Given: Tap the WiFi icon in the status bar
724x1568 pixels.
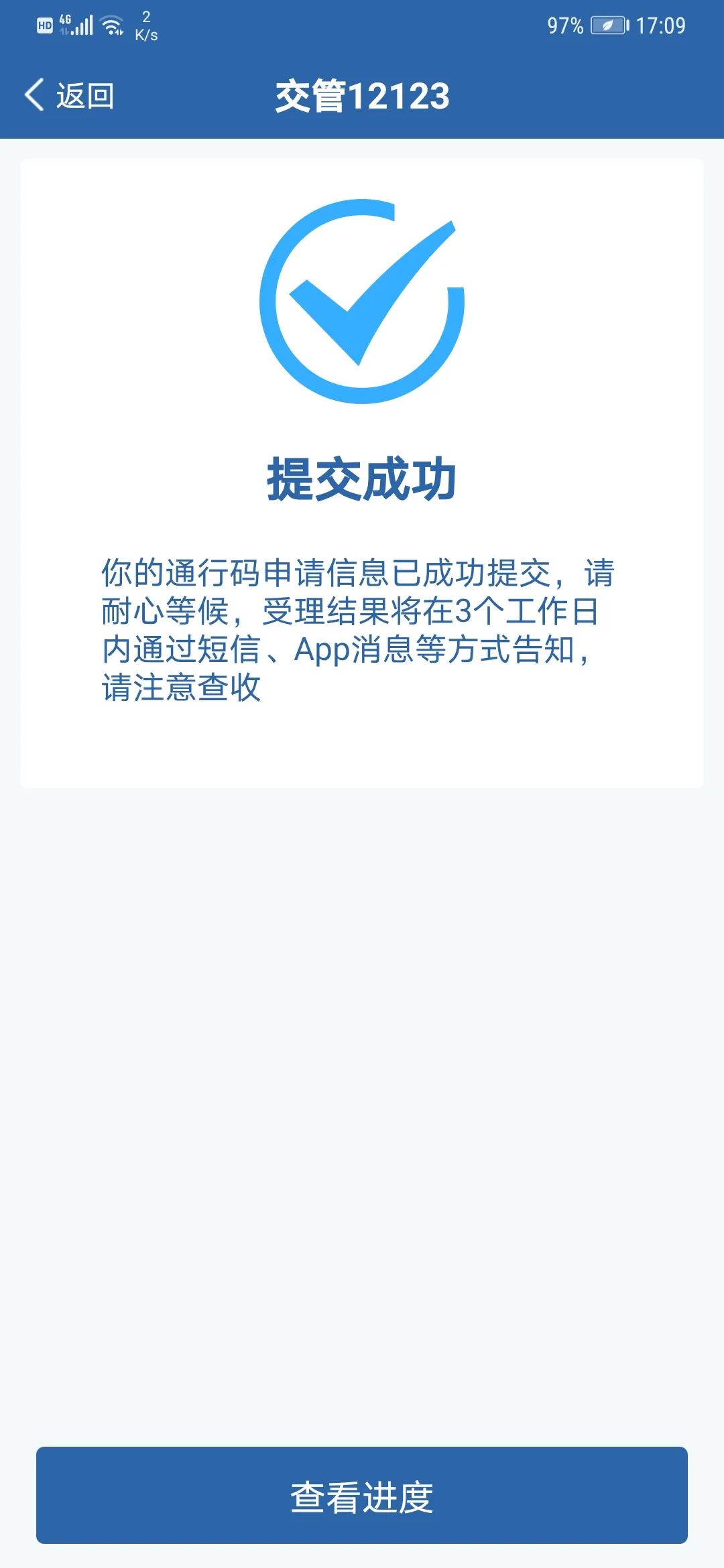Looking at the screenshot, I should pyautogui.click(x=111, y=23).
